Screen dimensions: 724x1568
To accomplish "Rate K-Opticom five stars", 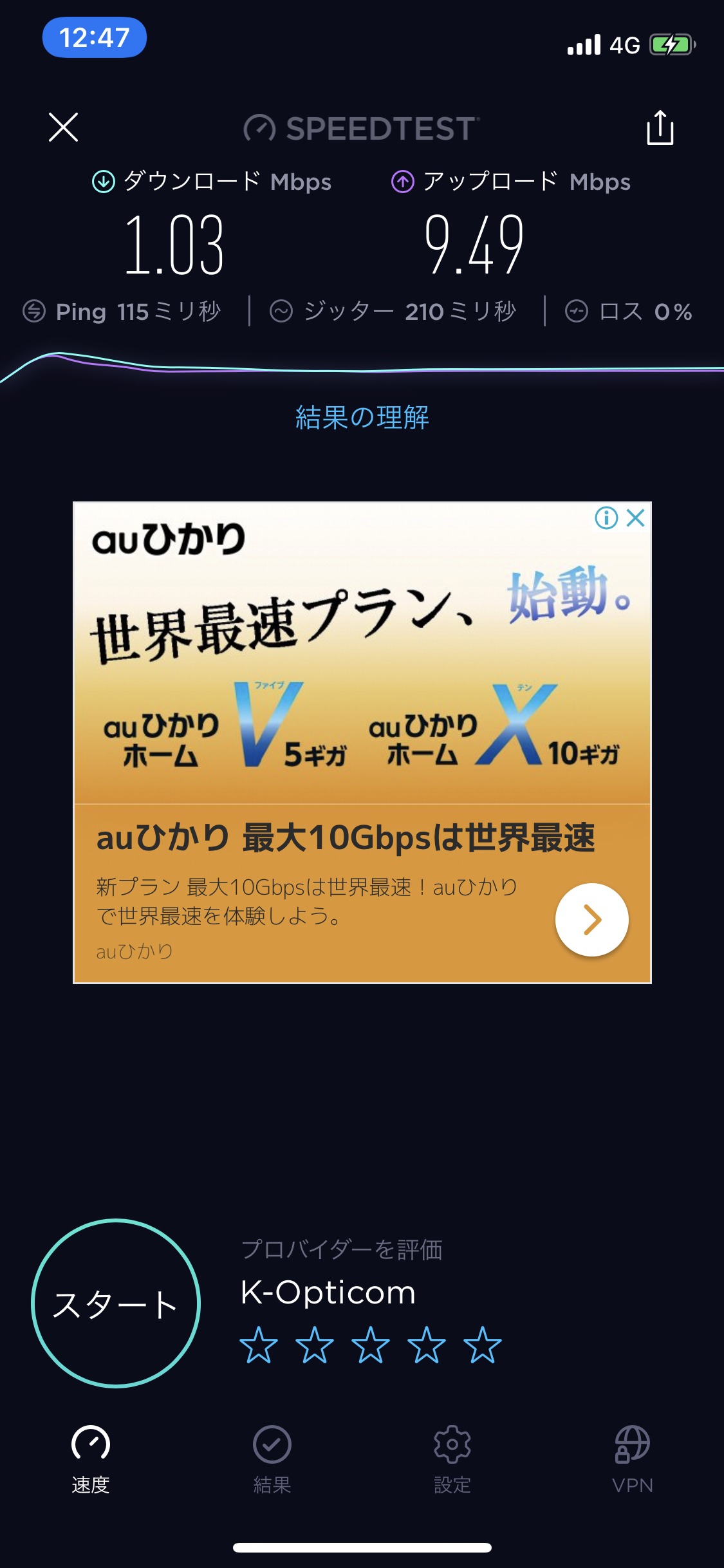I will (482, 1345).
